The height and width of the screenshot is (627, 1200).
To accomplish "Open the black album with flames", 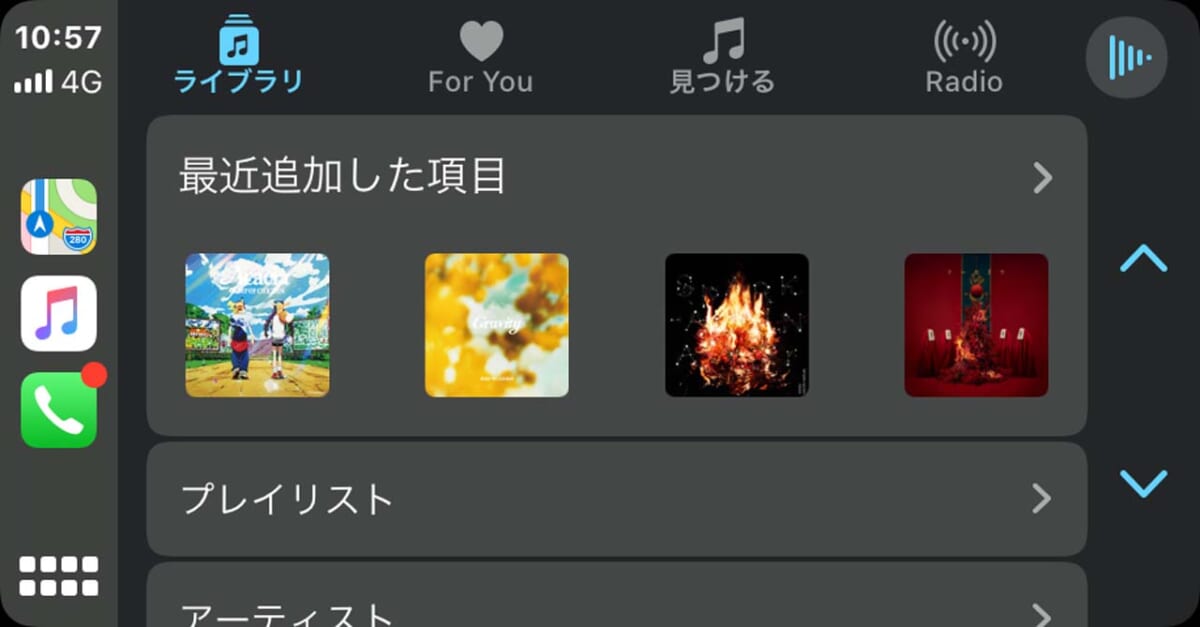I will [x=737, y=325].
